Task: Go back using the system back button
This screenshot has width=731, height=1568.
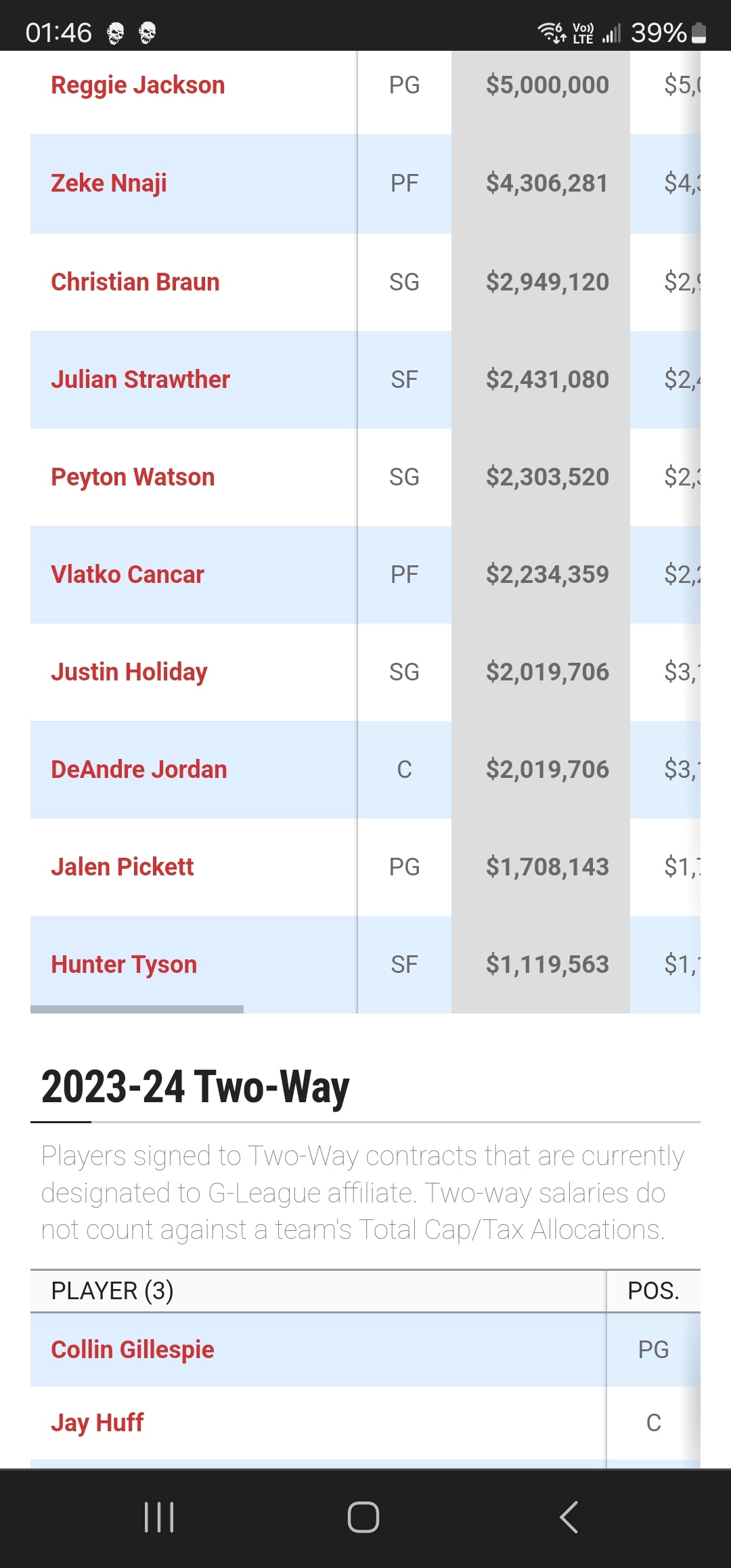Action: [x=569, y=1517]
